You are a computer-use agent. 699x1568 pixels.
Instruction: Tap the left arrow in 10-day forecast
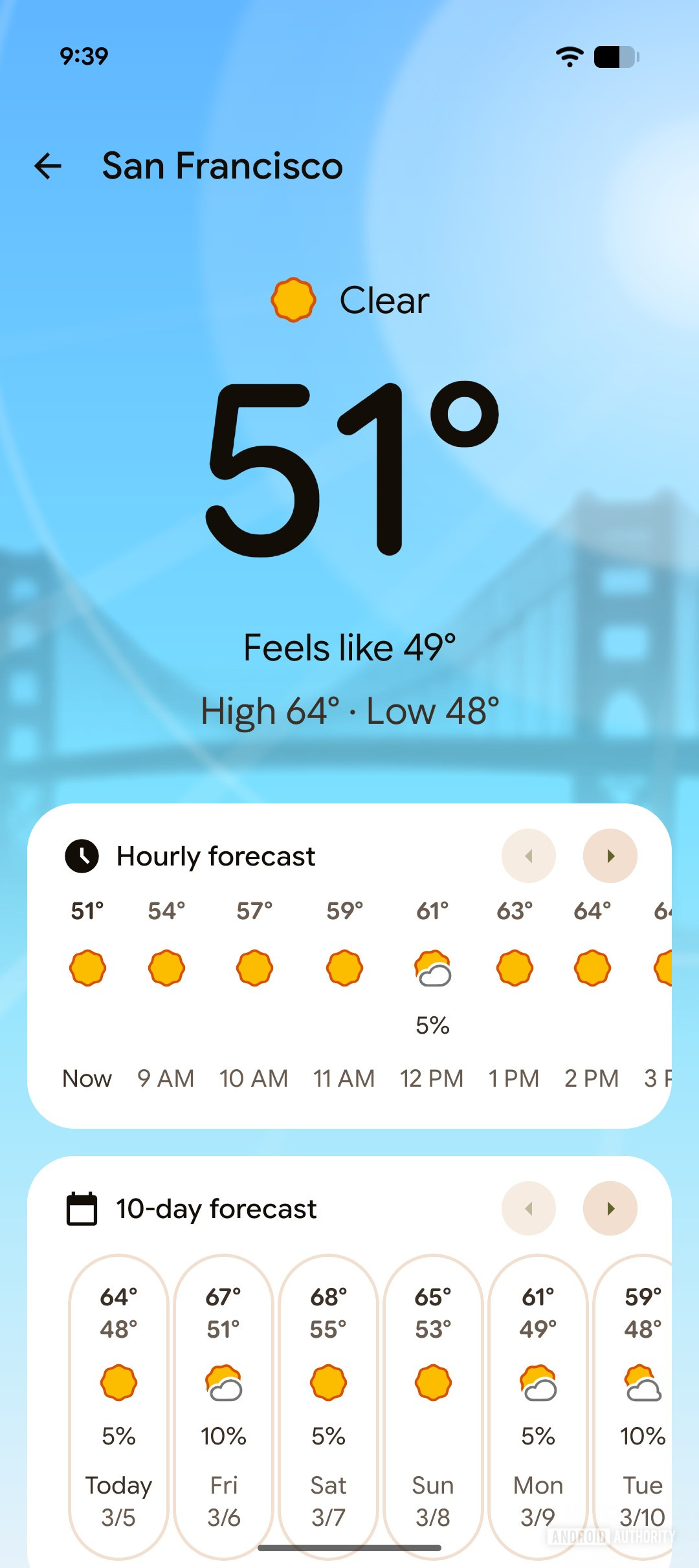(x=529, y=1208)
